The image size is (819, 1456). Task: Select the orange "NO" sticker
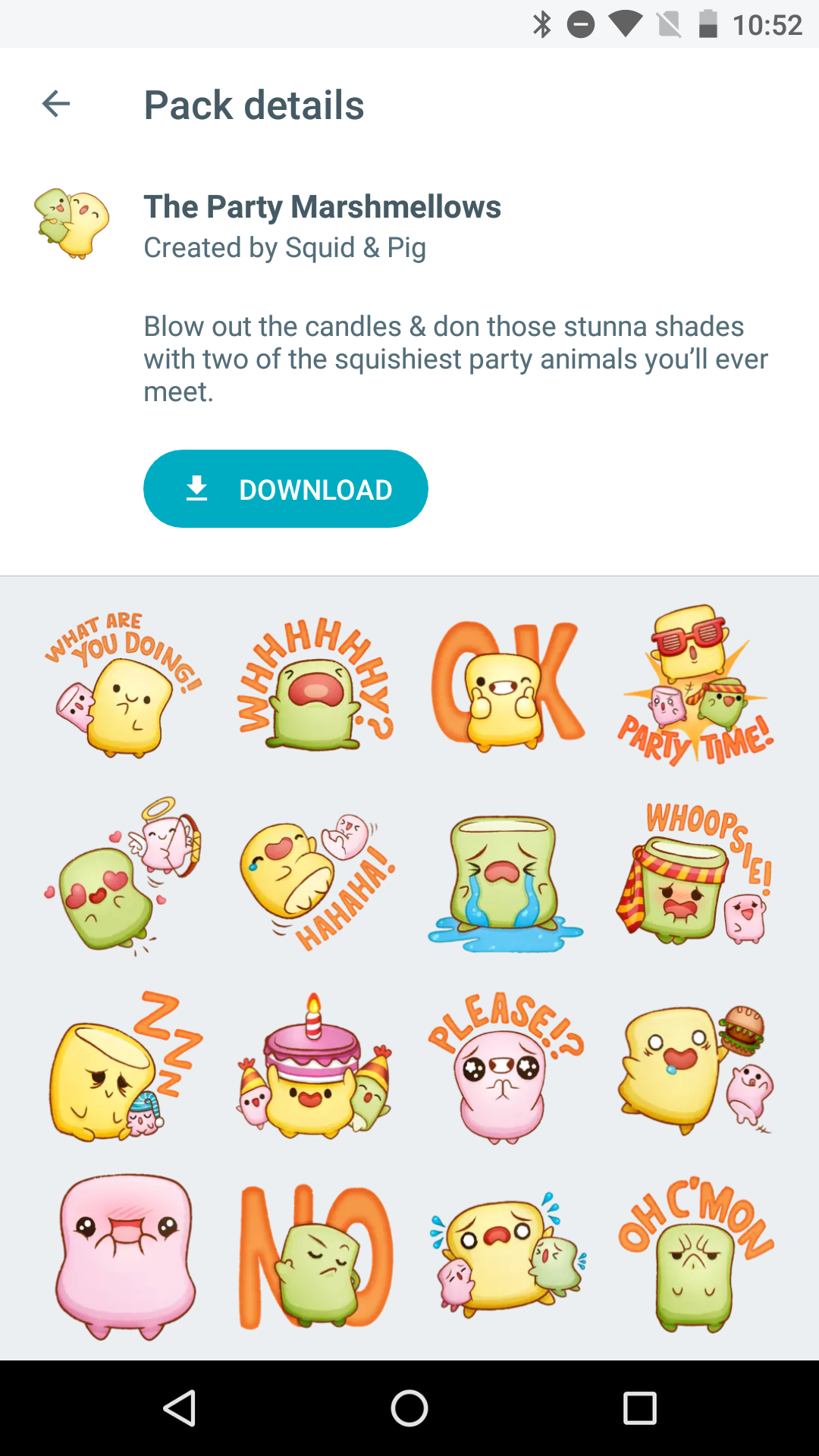pos(314,1256)
